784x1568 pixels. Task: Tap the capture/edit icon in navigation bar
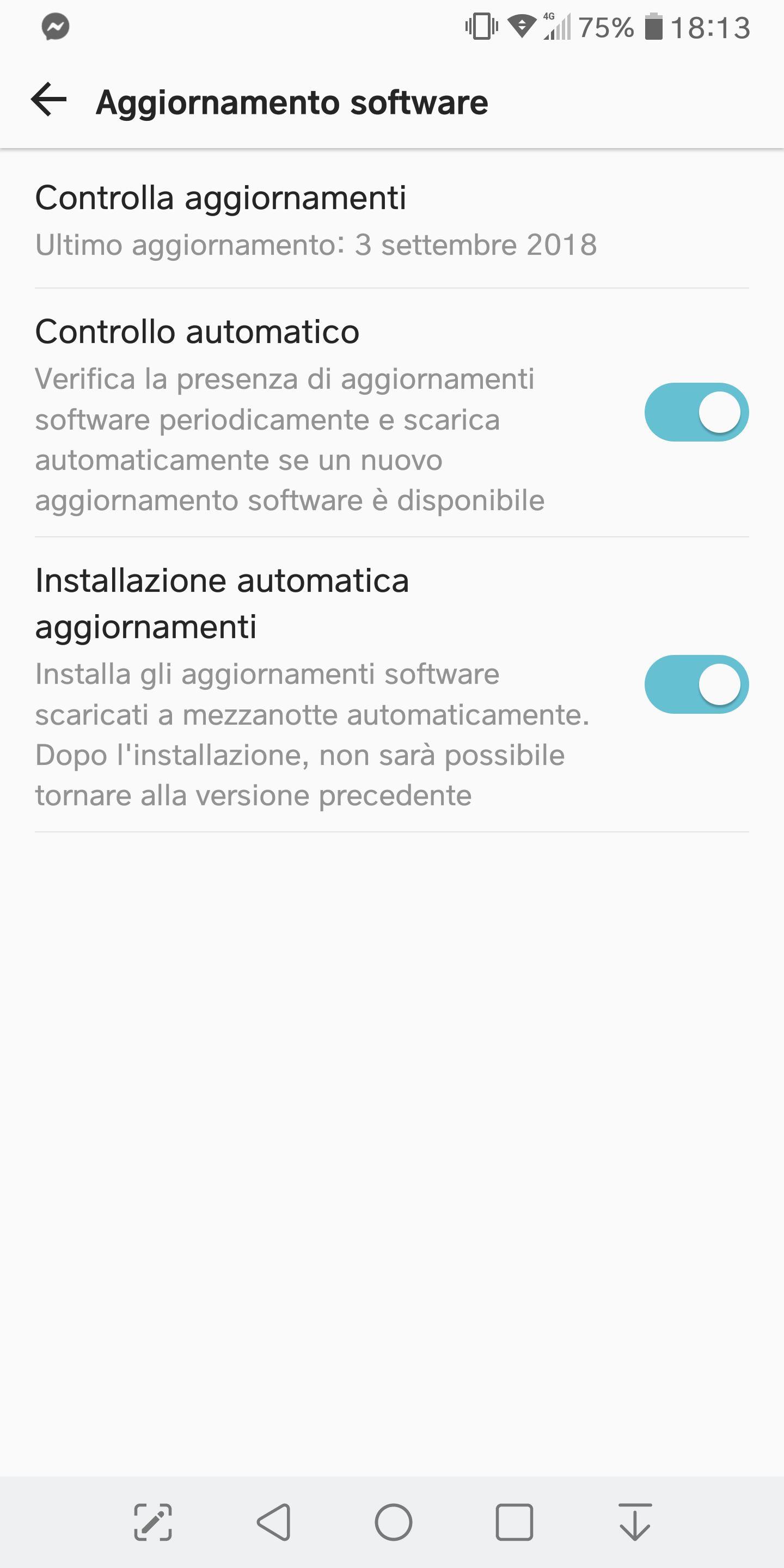click(x=153, y=1522)
